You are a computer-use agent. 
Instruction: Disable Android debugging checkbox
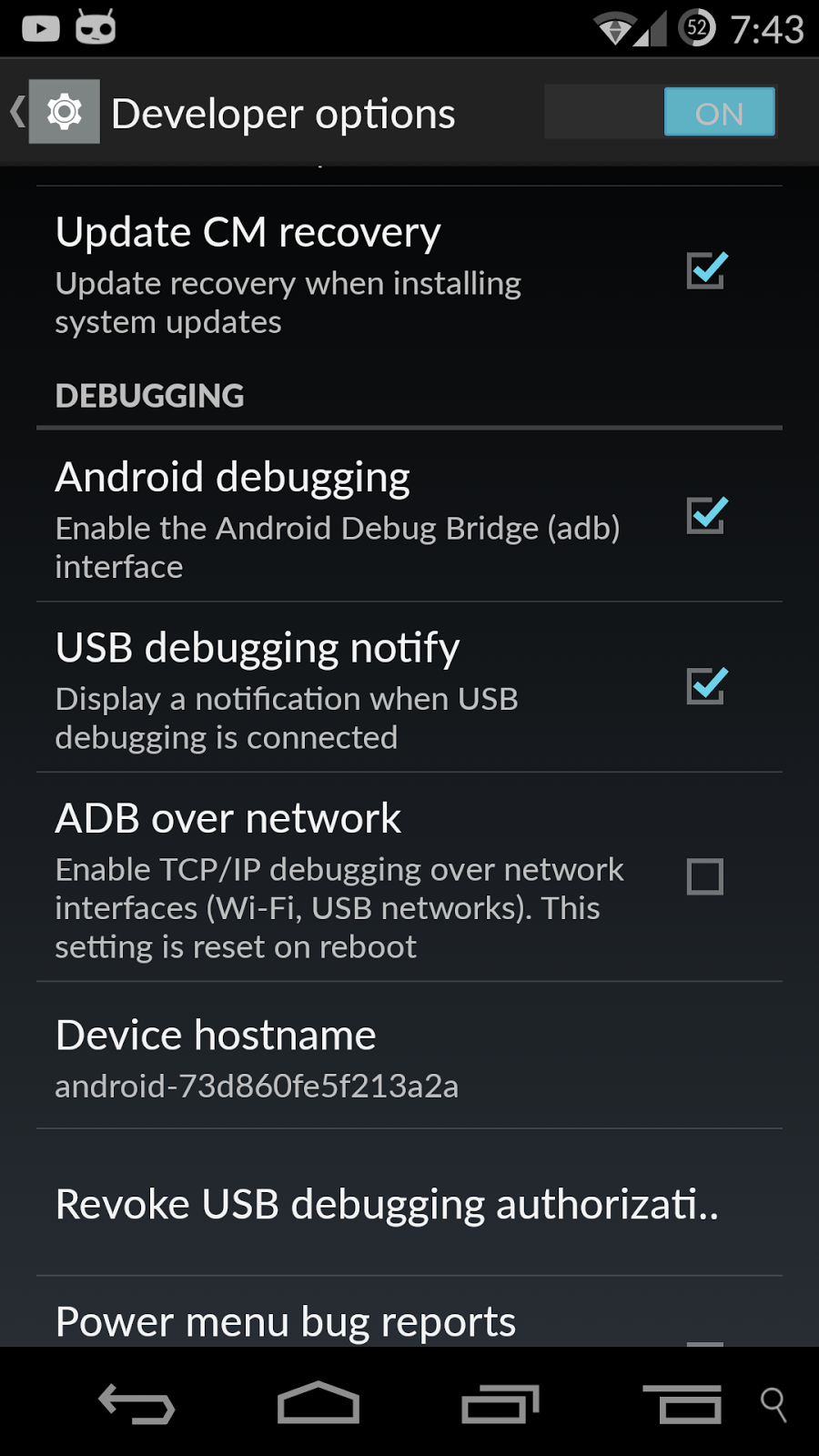point(705,515)
